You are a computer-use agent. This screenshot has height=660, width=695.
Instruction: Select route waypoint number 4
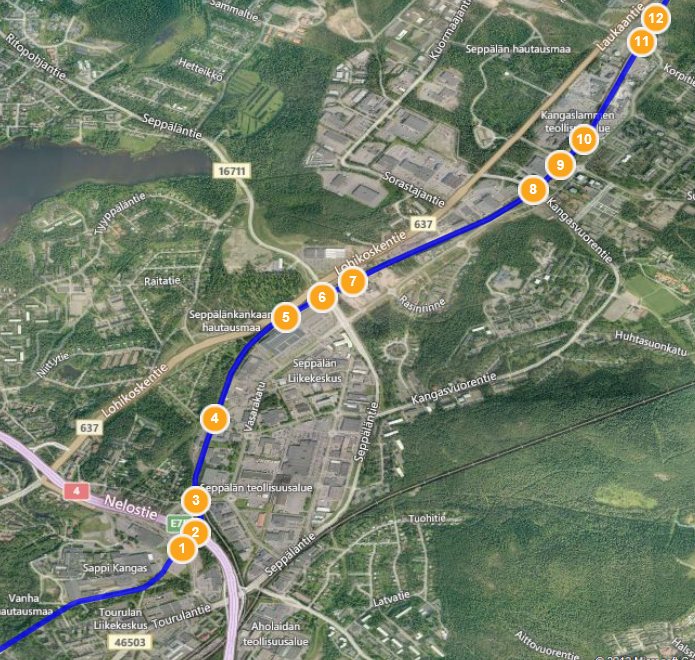[x=214, y=418]
